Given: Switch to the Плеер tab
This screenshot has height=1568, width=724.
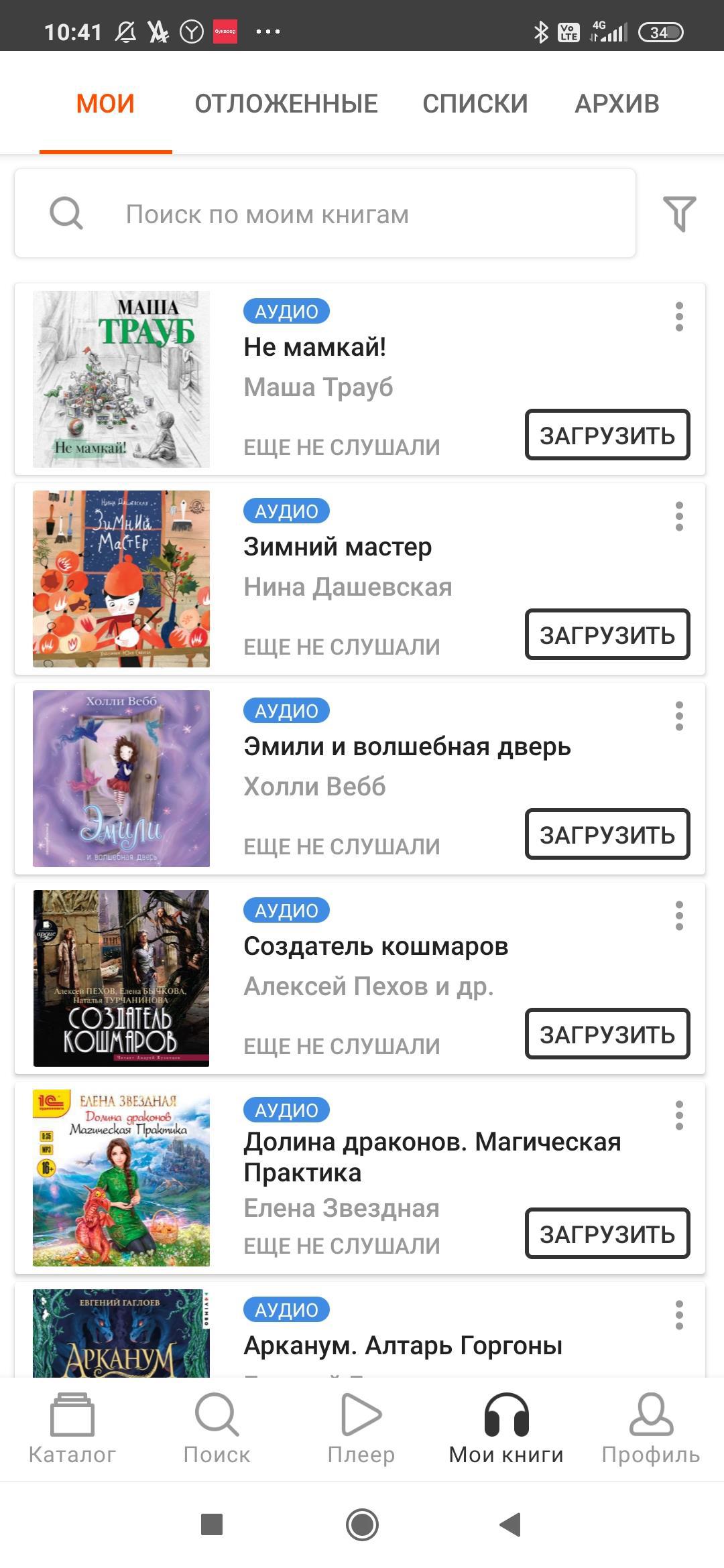Looking at the screenshot, I should (x=361, y=1428).
